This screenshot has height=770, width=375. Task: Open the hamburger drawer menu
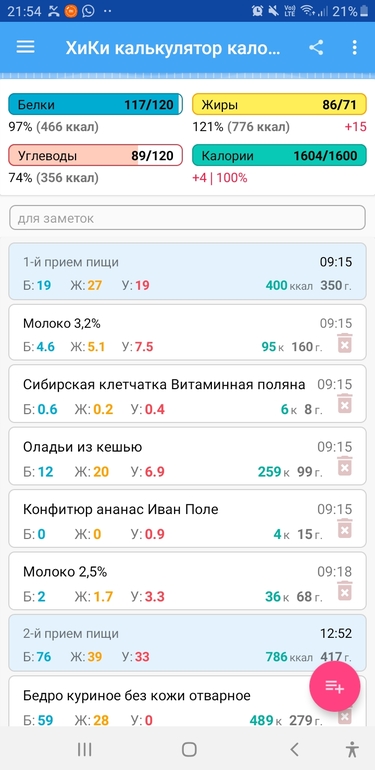[26, 47]
